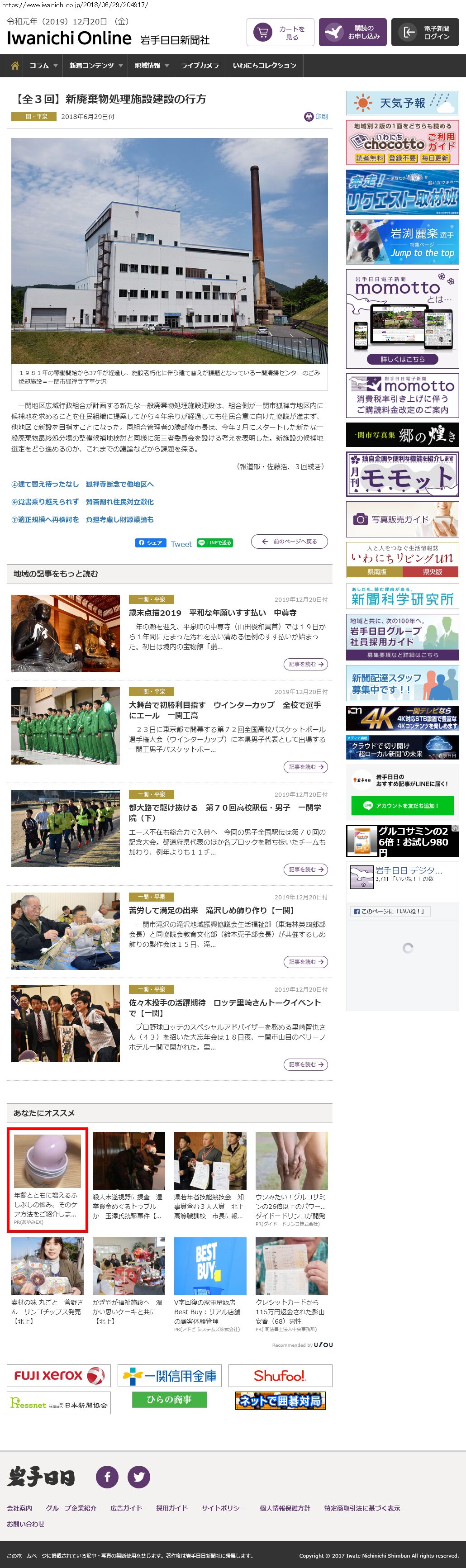
Task: Open the 写真販売ガイド banner
Action: pos(402,519)
